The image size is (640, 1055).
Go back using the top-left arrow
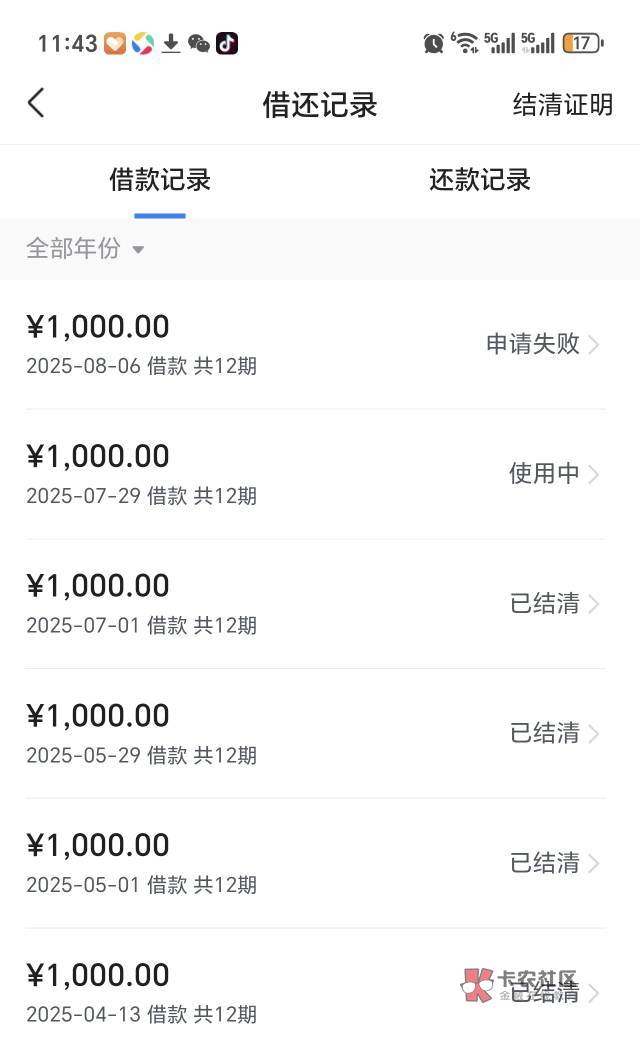(36, 103)
